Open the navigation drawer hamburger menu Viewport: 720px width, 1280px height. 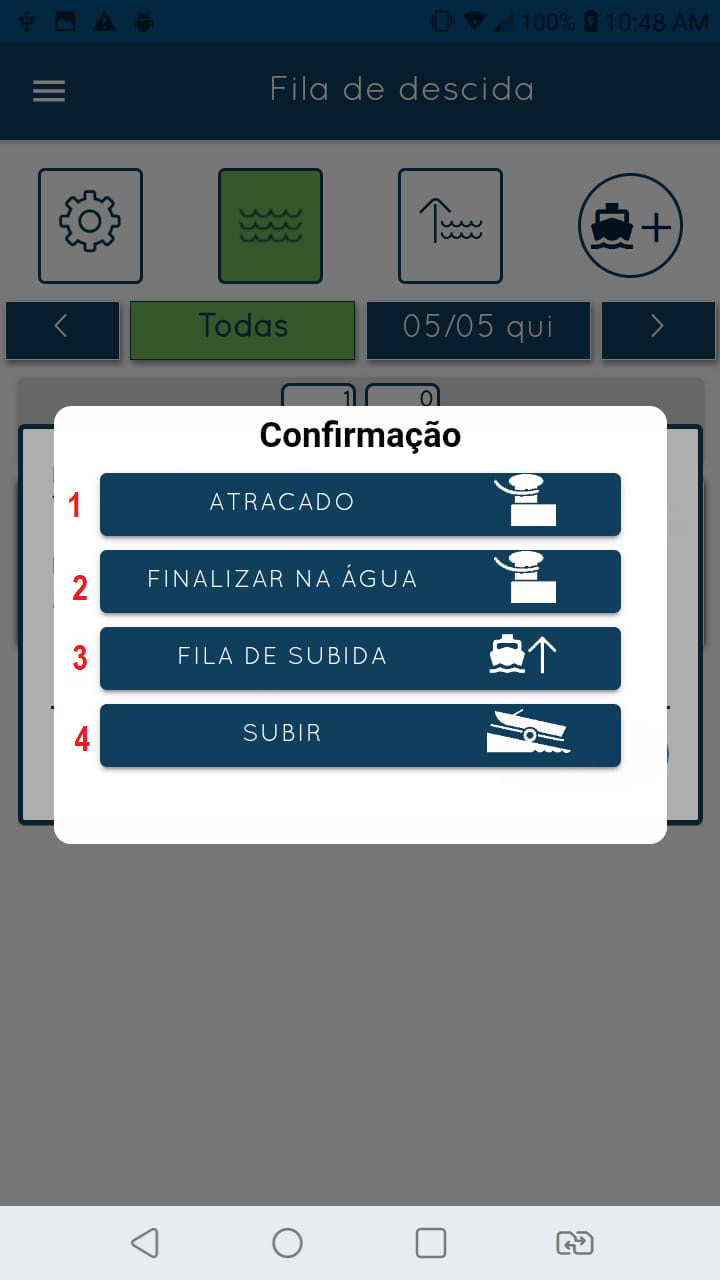(48, 91)
